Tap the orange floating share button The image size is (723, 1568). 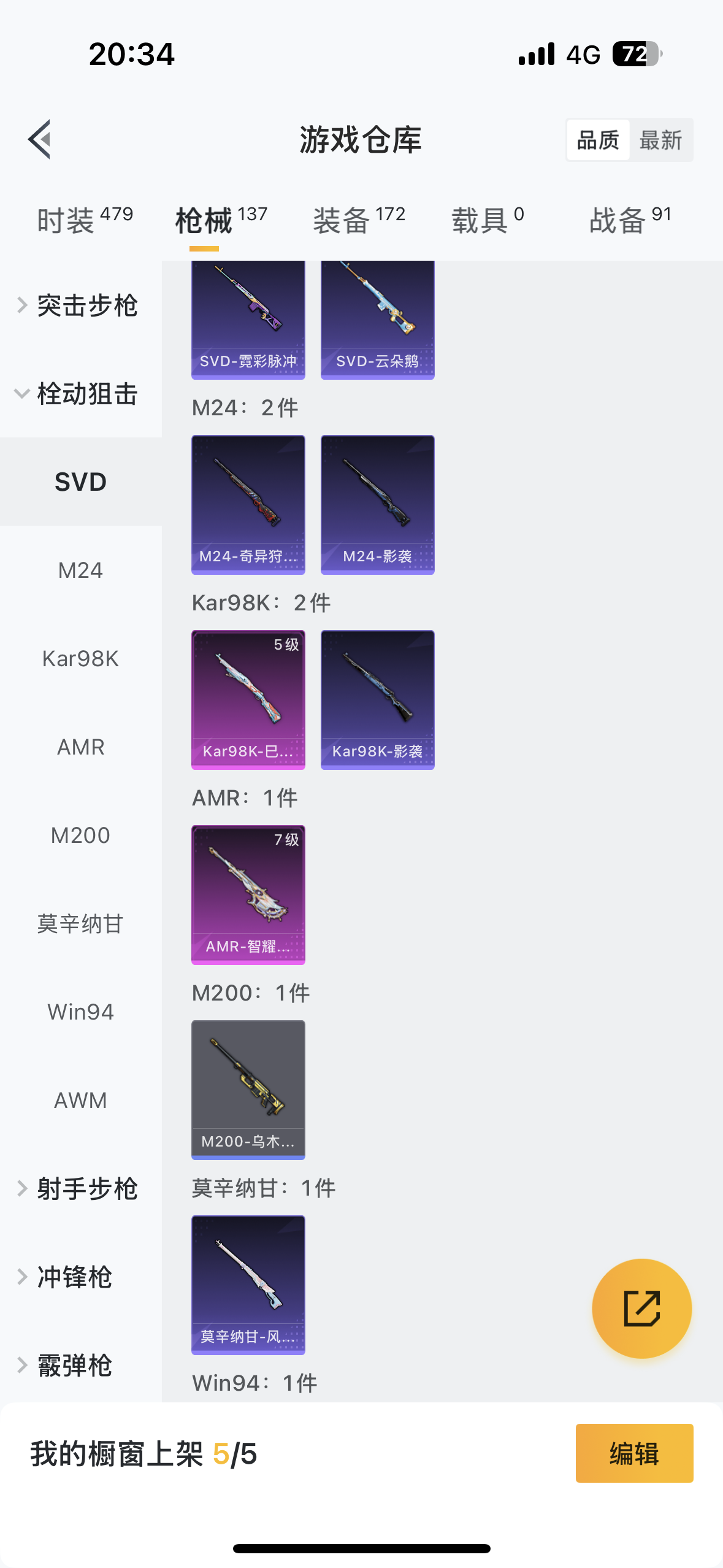[x=641, y=1309]
